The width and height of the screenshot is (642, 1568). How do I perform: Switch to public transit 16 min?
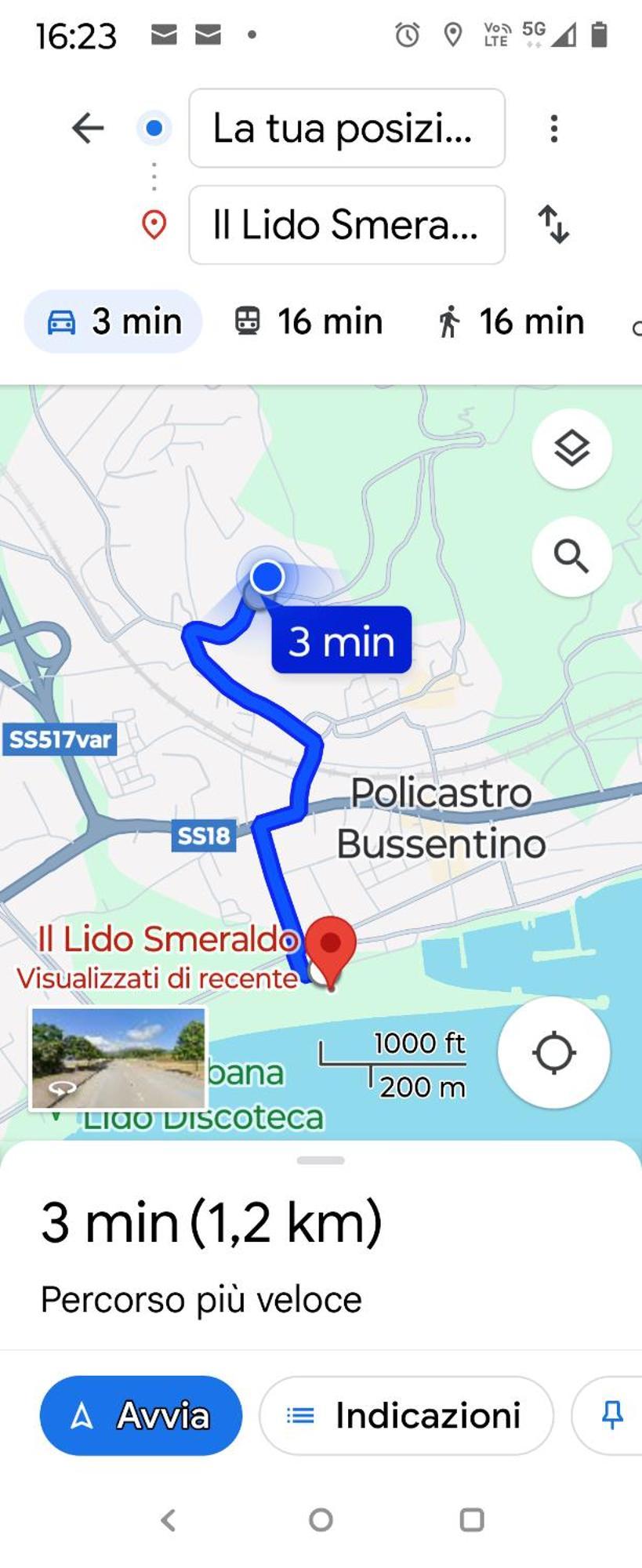pyautogui.click(x=309, y=321)
